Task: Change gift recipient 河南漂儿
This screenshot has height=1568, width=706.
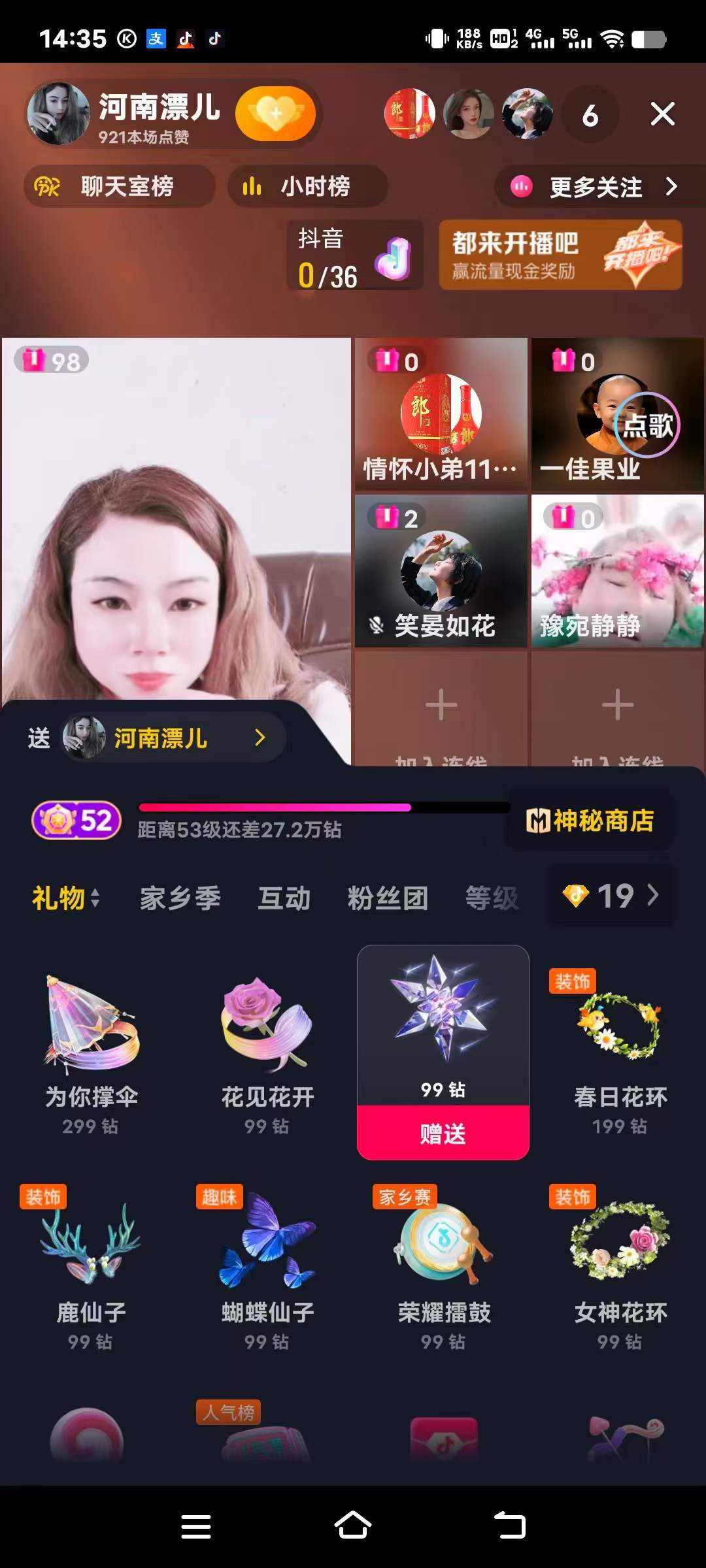Action: pos(173,738)
